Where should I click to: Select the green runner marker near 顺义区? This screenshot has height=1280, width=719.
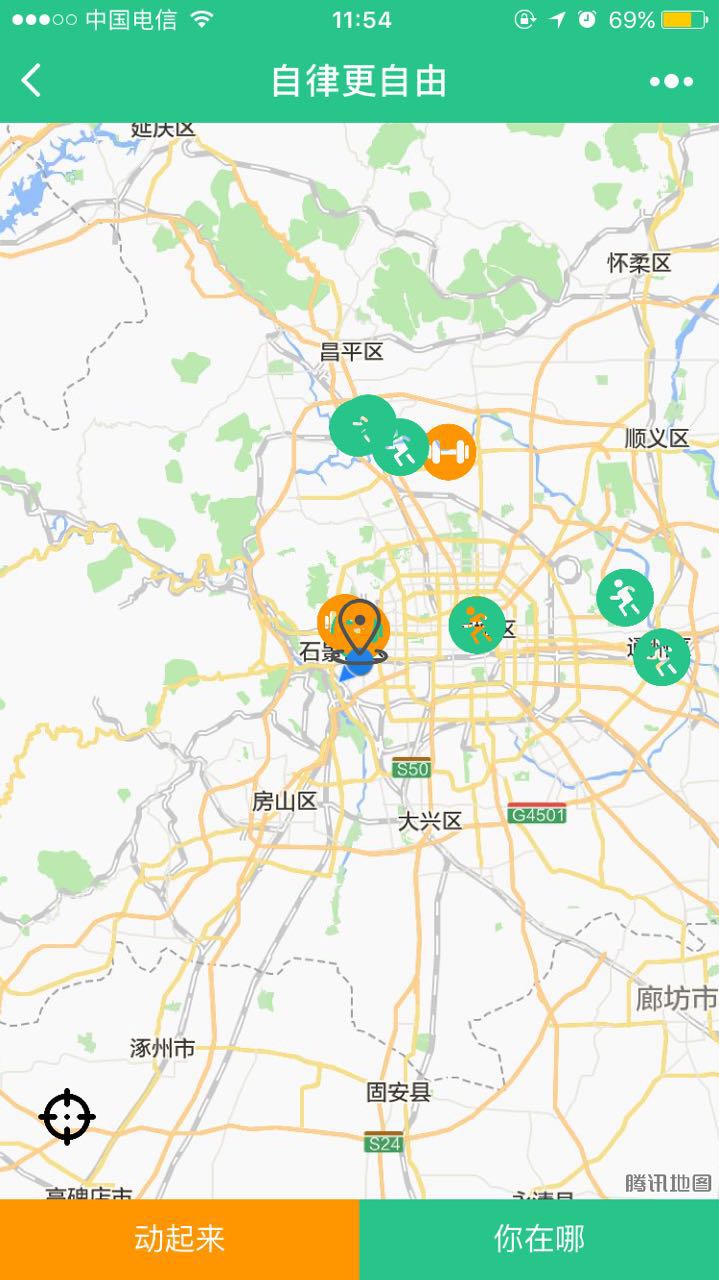pyautogui.click(x=625, y=597)
